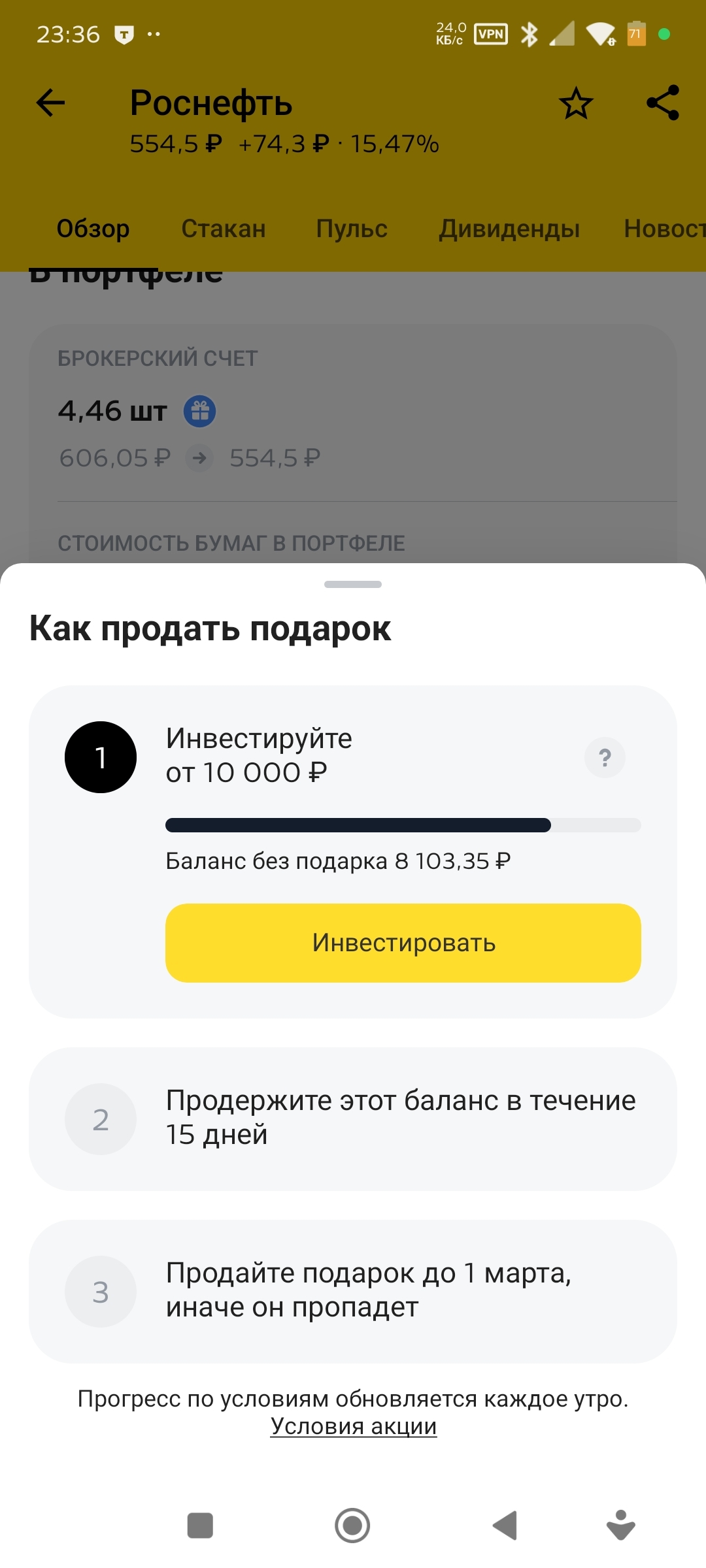The image size is (706, 1568).
Task: Tap the yellow Инвестировать button
Action: tap(403, 943)
